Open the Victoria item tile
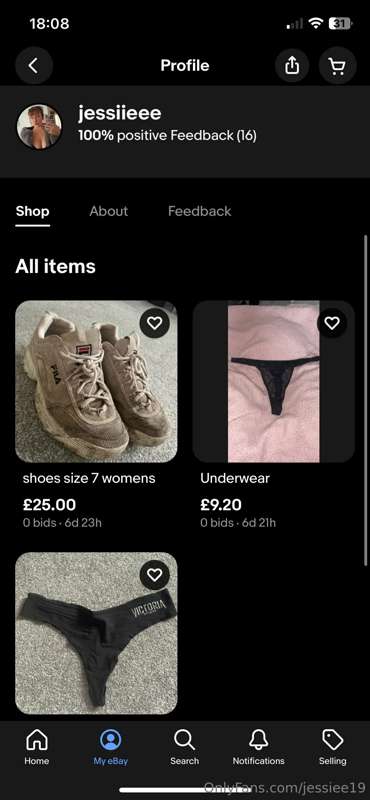The height and width of the screenshot is (800, 370). (x=96, y=633)
